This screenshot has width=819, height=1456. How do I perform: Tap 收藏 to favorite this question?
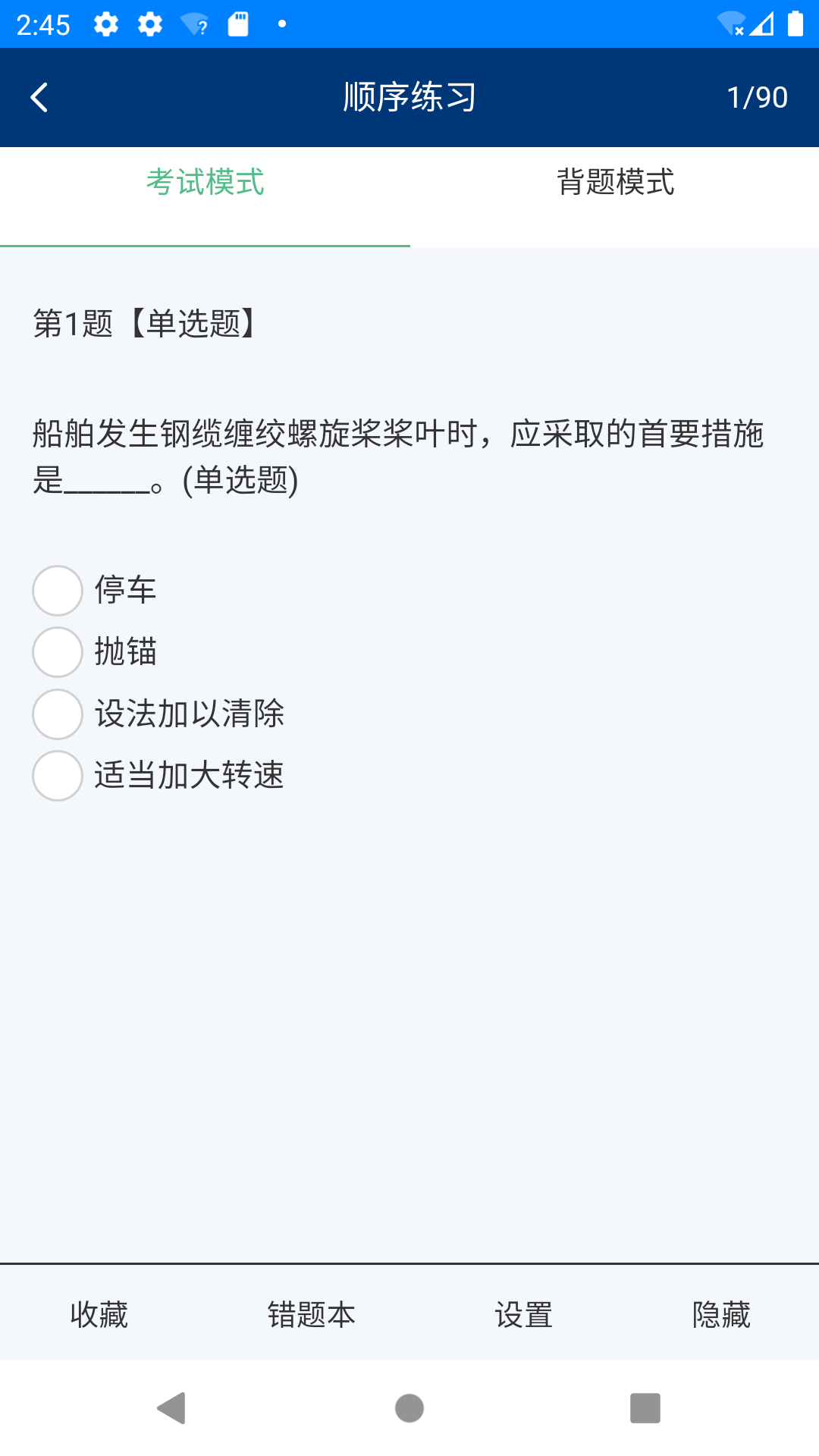99,1314
